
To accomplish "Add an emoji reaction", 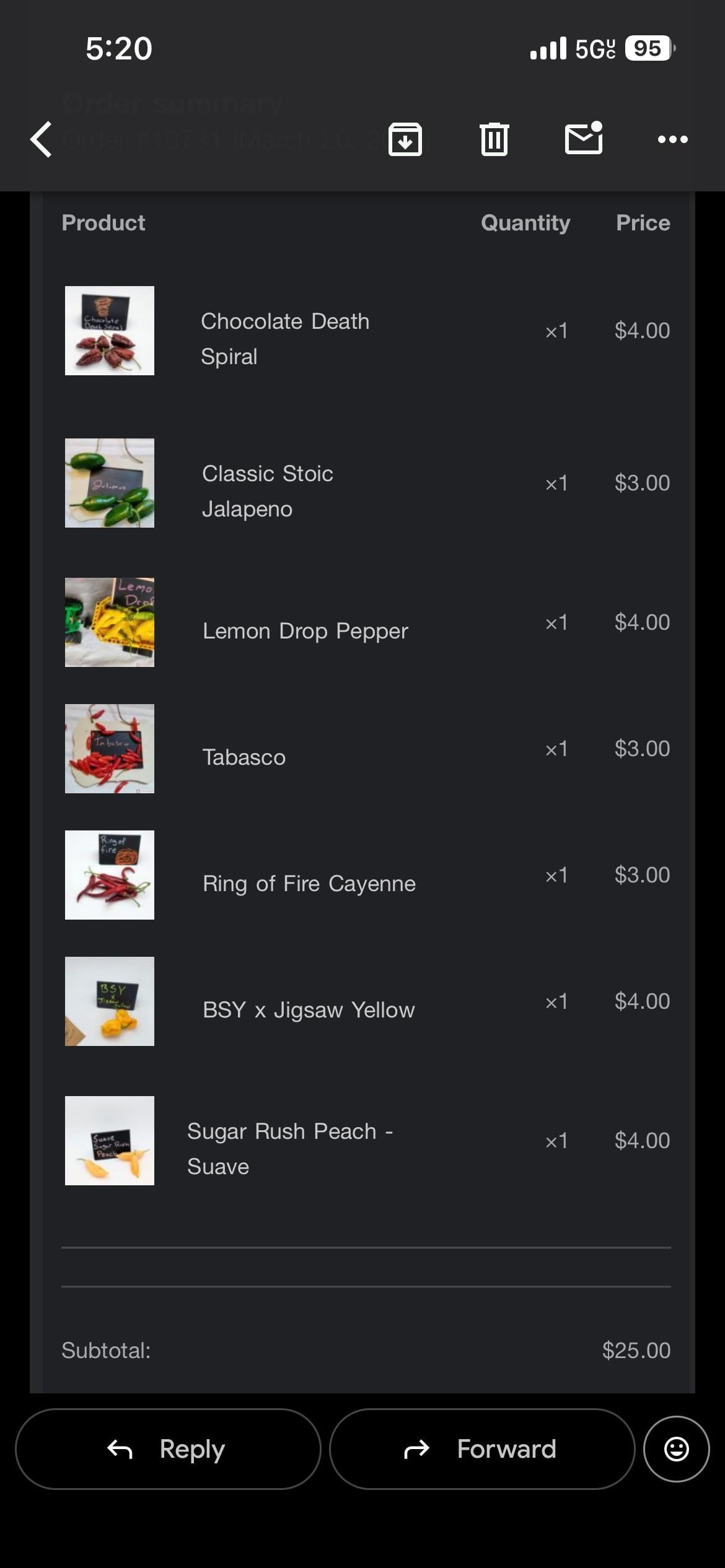I will coord(676,1449).
